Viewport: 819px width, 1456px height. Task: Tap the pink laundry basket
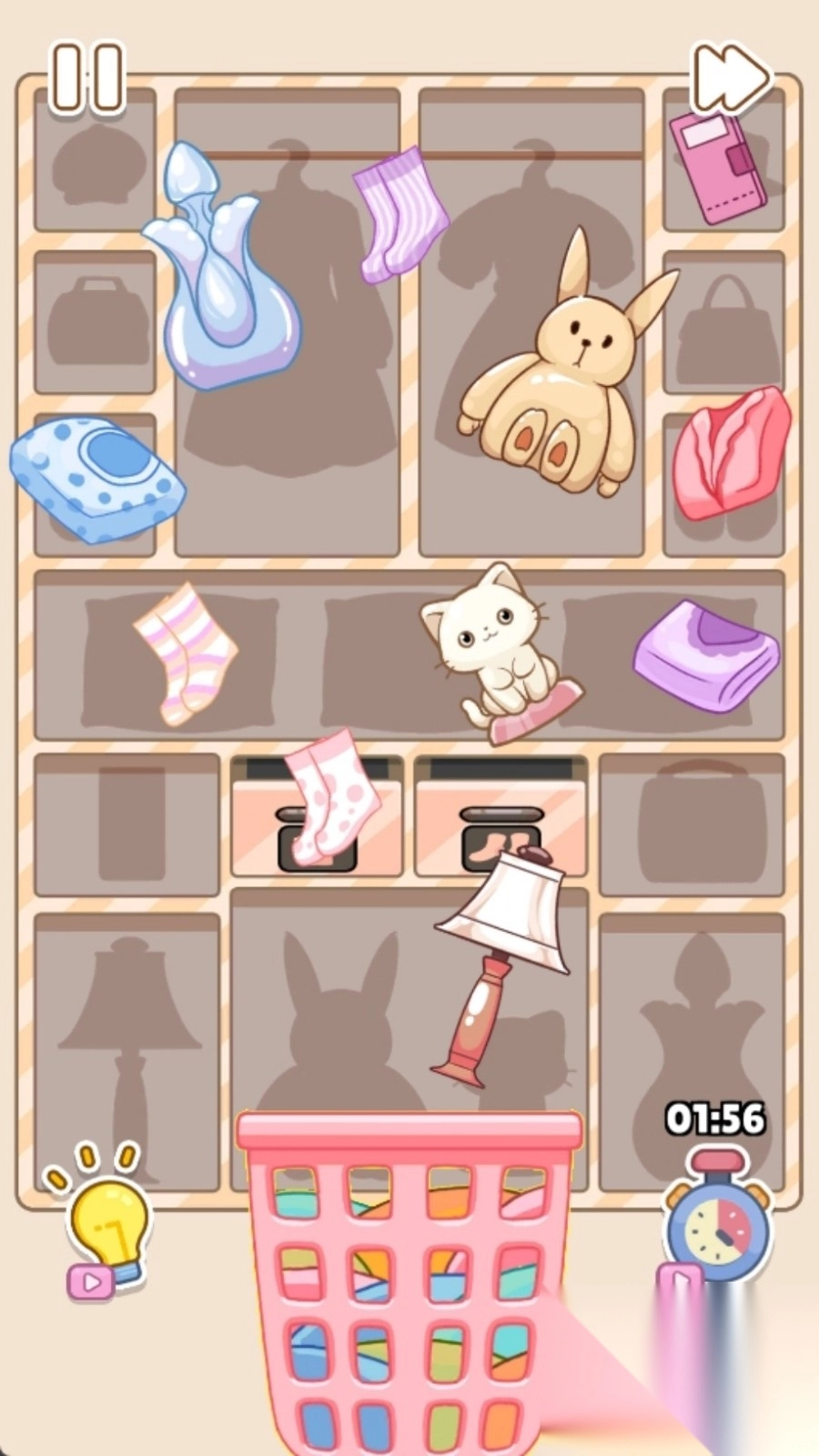coord(409,1283)
